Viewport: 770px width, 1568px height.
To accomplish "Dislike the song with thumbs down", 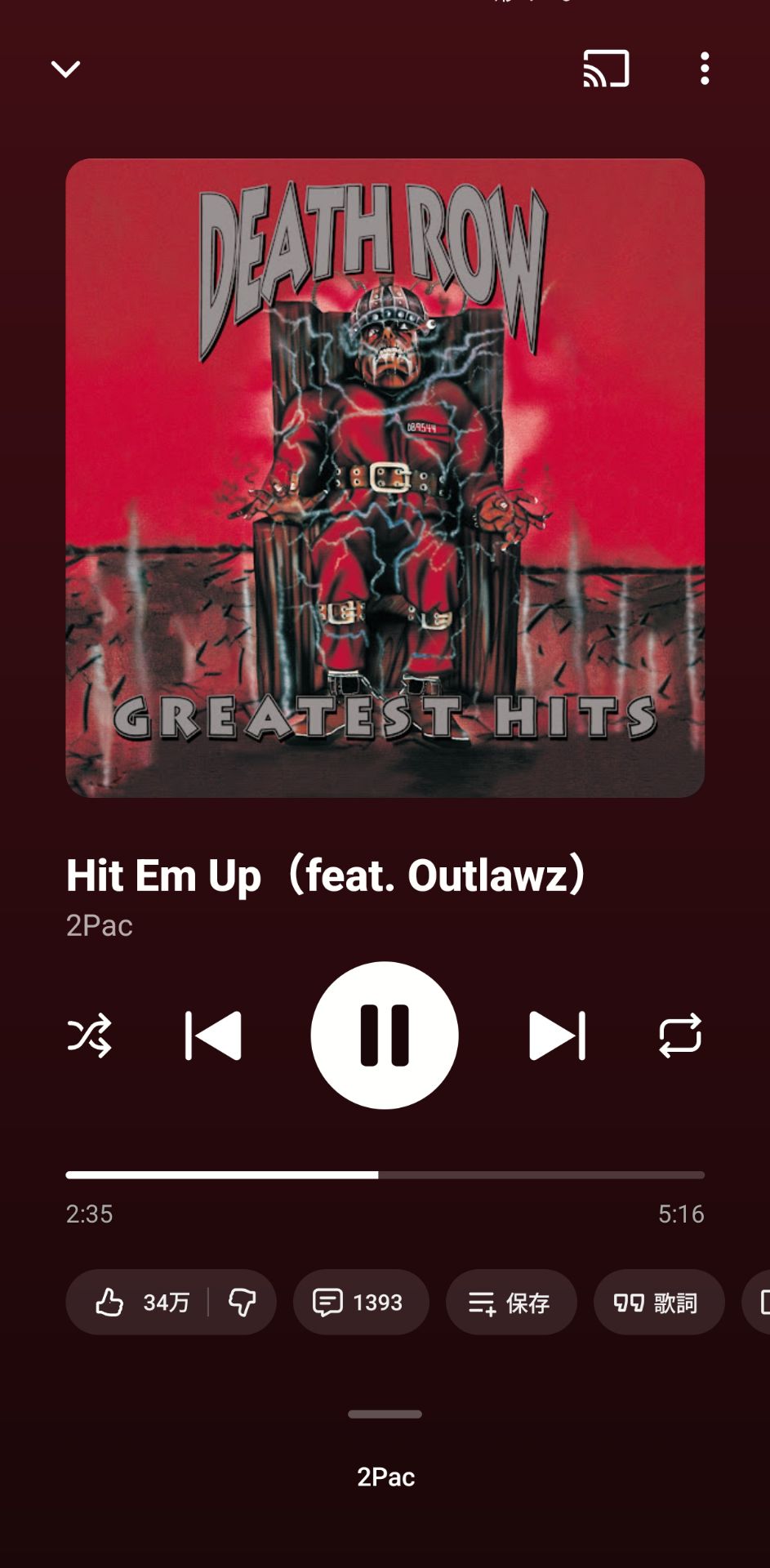I will (x=243, y=1303).
